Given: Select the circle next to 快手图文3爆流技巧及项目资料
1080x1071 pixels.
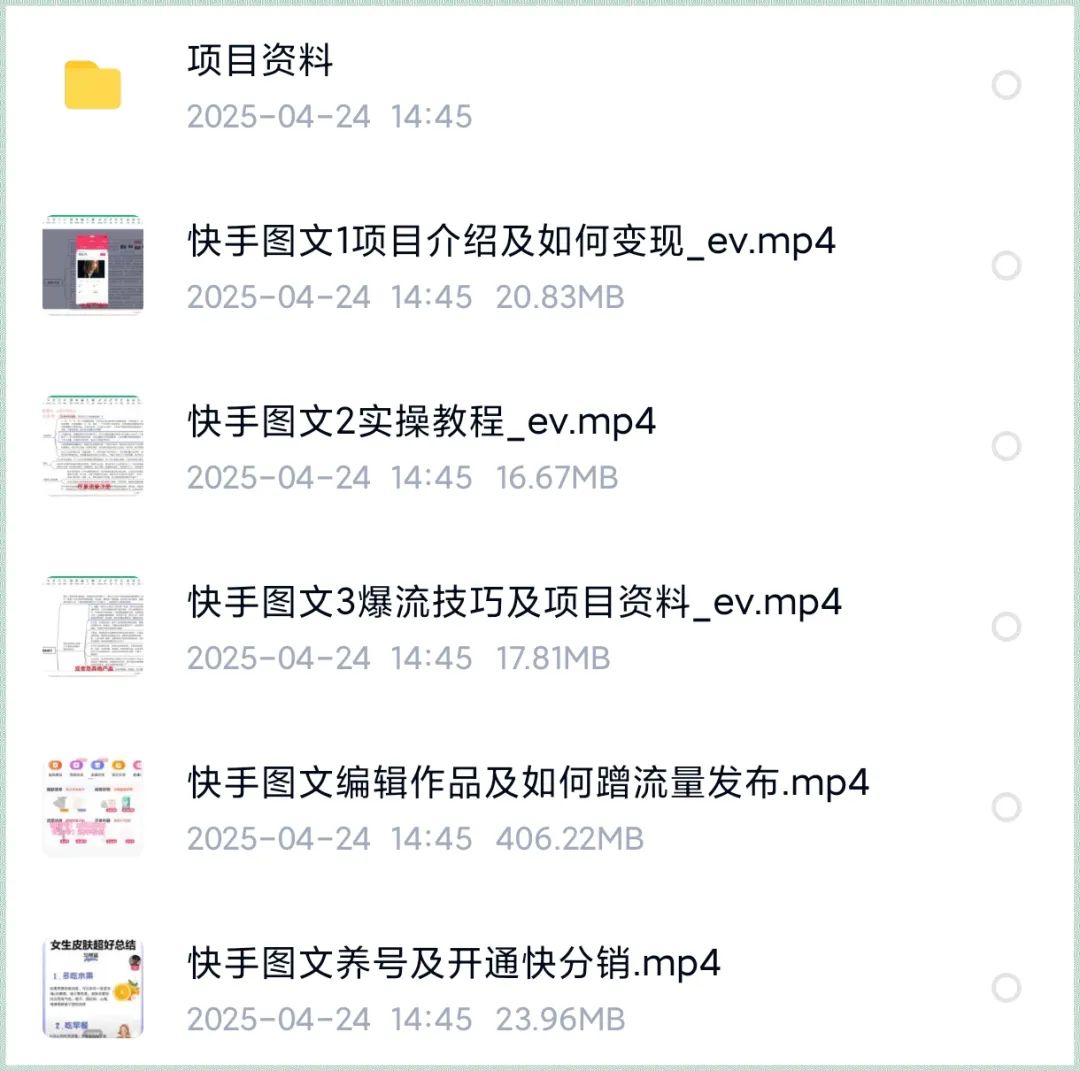Looking at the screenshot, I should (1006, 627).
